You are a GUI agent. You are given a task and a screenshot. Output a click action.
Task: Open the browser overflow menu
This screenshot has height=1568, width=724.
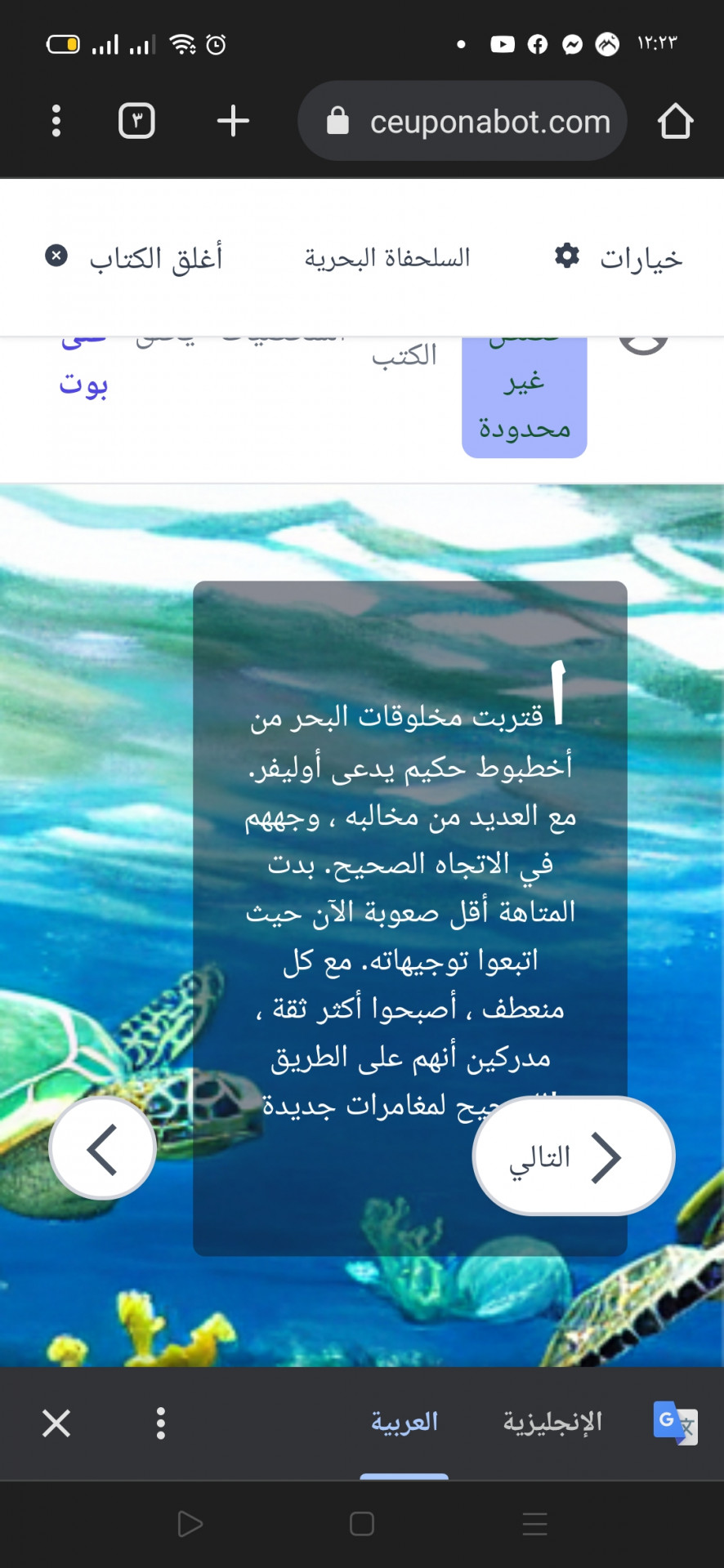click(x=56, y=121)
